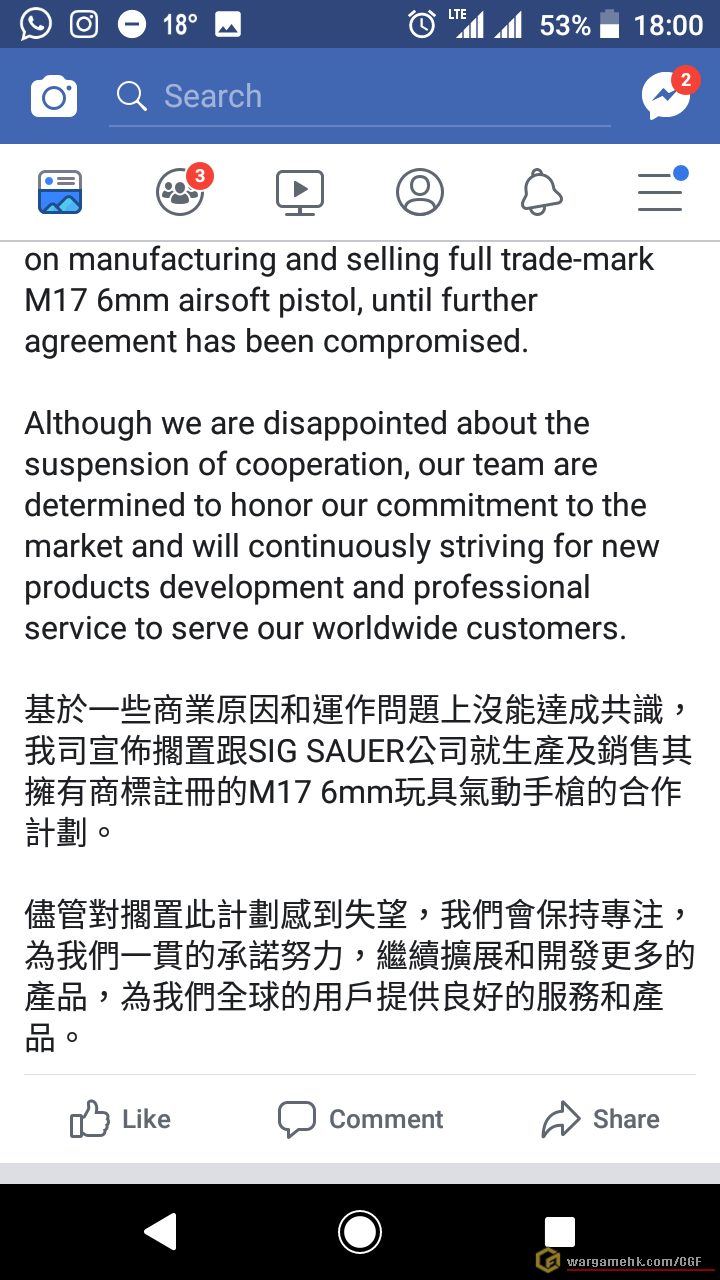
Task: Comment on this post
Action: pyautogui.click(x=361, y=1119)
